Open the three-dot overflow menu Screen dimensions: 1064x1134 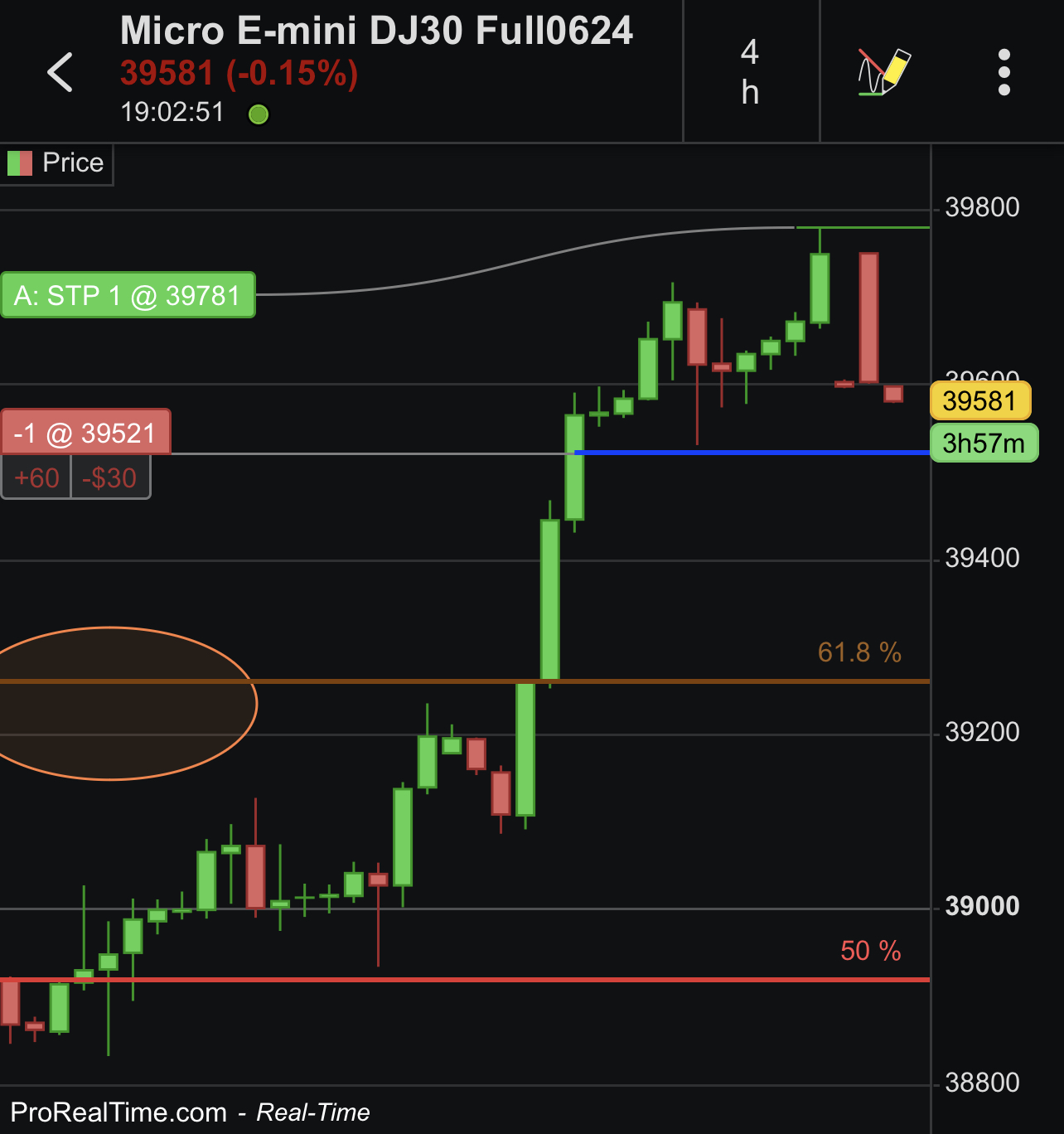click(x=1004, y=72)
